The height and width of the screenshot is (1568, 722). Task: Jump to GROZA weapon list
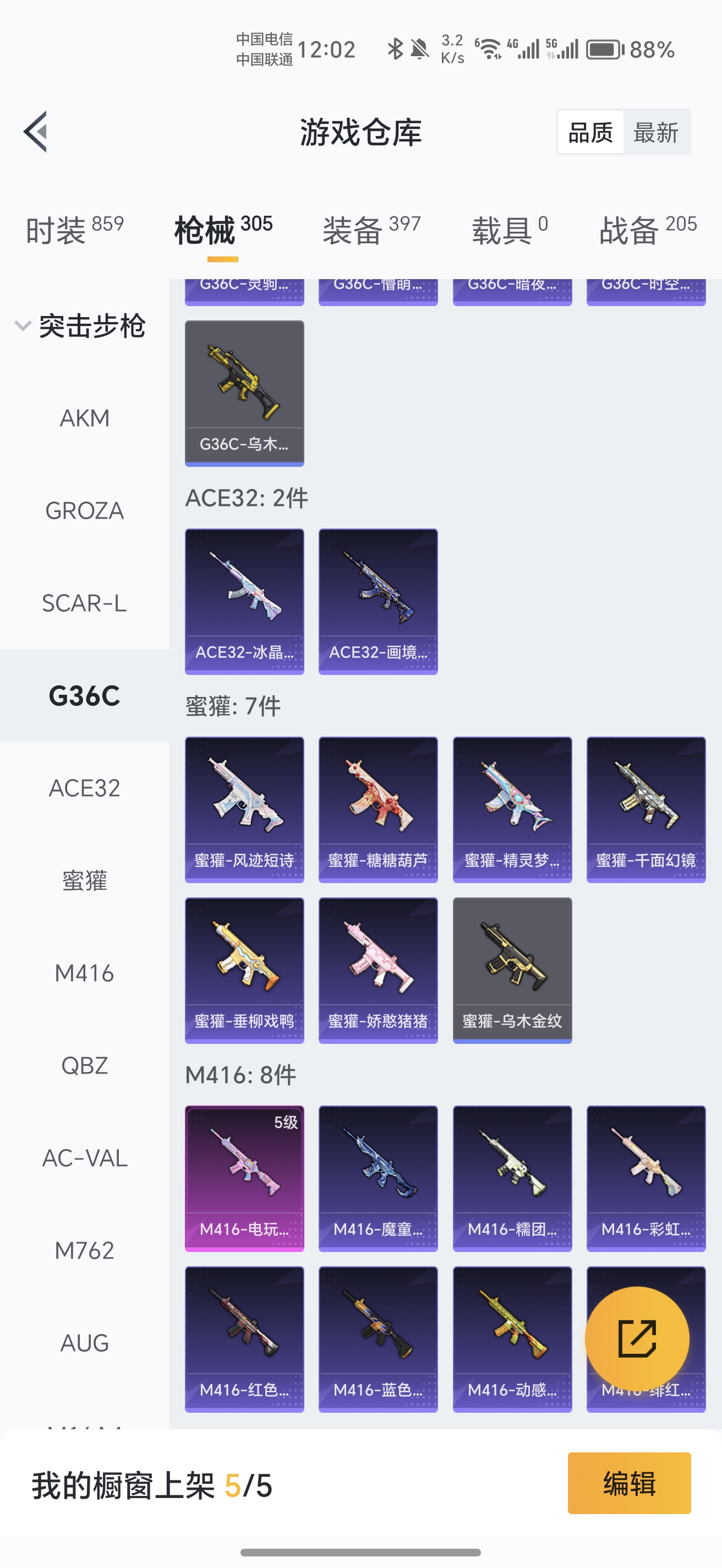[x=85, y=511]
